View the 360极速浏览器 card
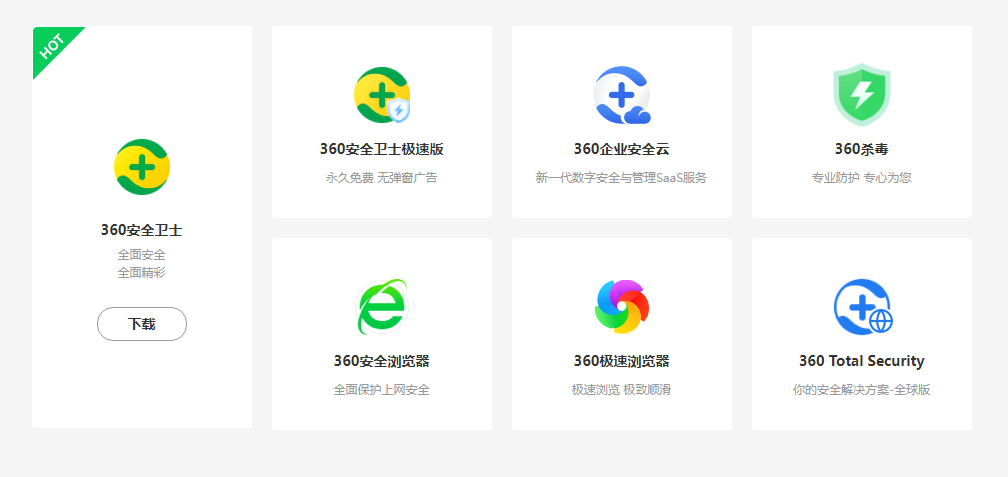1008x477 pixels. [x=621, y=333]
